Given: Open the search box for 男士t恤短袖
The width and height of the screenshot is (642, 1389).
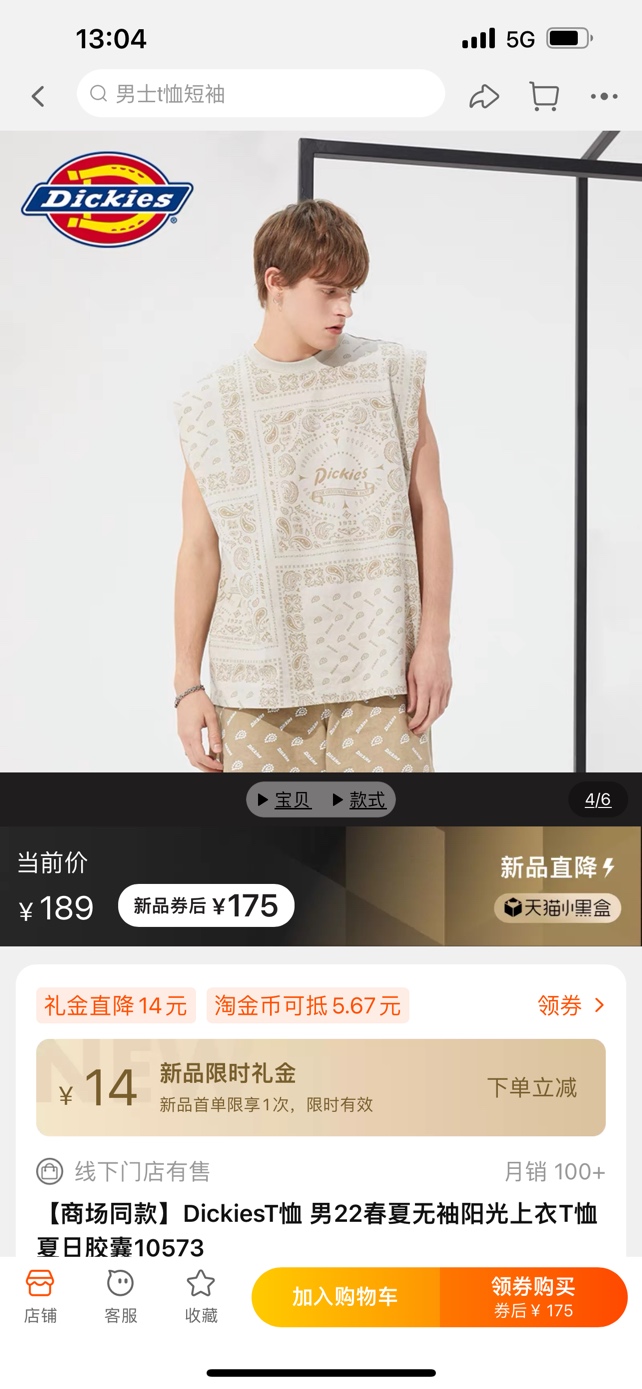Looking at the screenshot, I should pyautogui.click(x=260, y=94).
